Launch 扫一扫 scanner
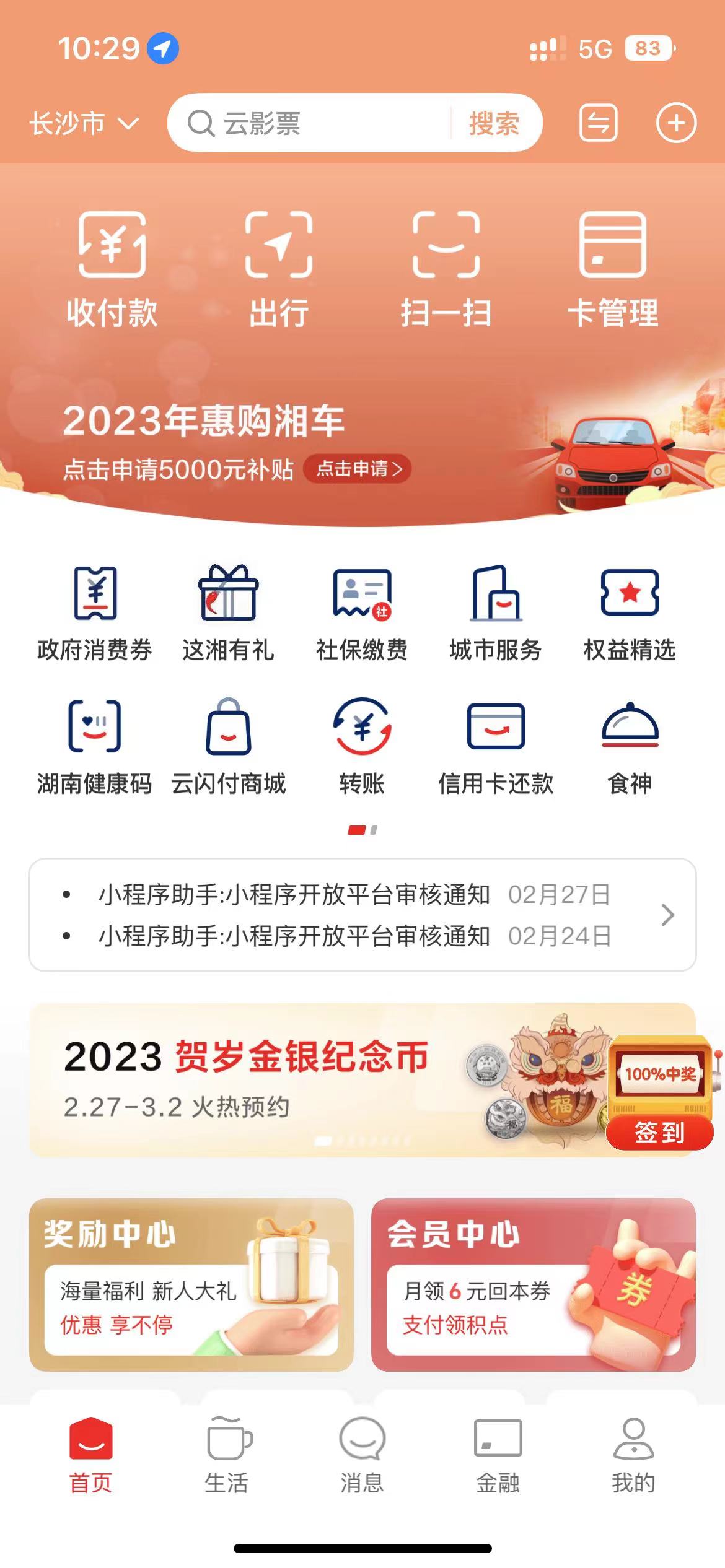Viewport: 725px width, 1568px height. 446,269
